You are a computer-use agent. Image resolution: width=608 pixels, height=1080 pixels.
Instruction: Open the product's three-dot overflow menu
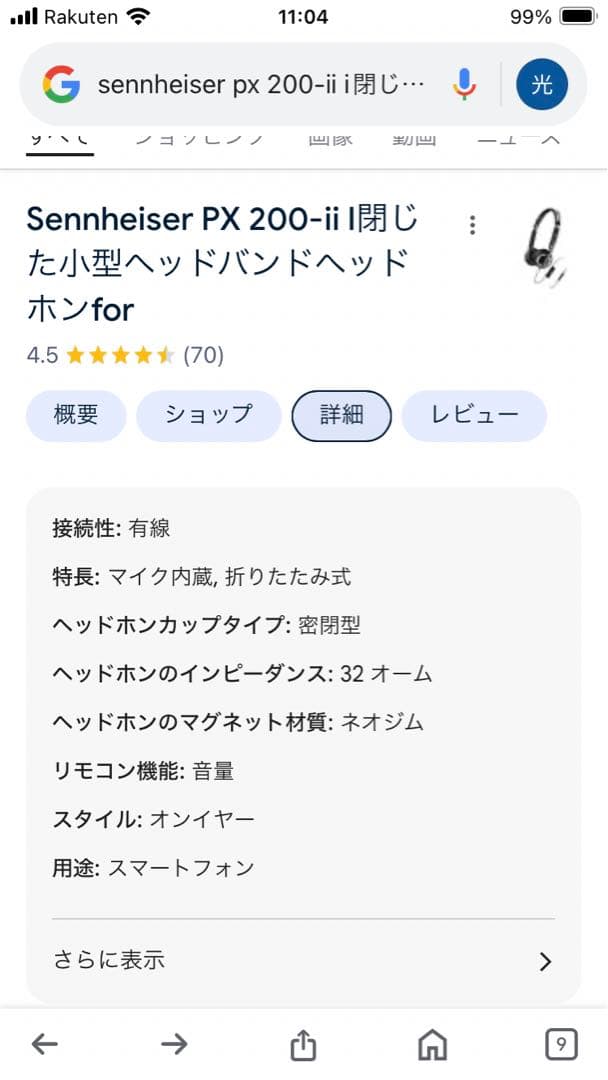tap(473, 225)
